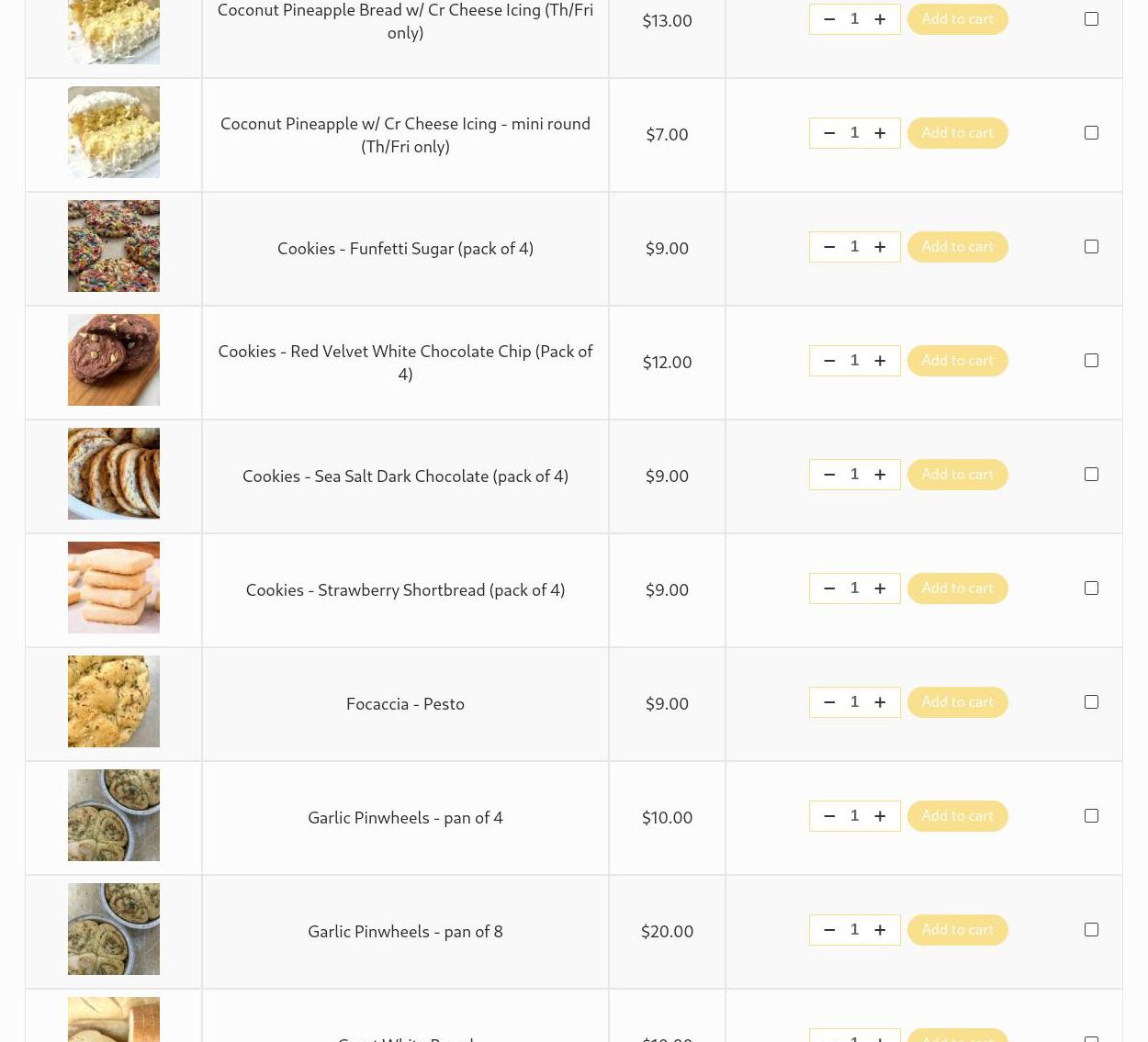View the Sea Salt Dark Chocolate cookies image
1148x1042 pixels.
click(114, 474)
